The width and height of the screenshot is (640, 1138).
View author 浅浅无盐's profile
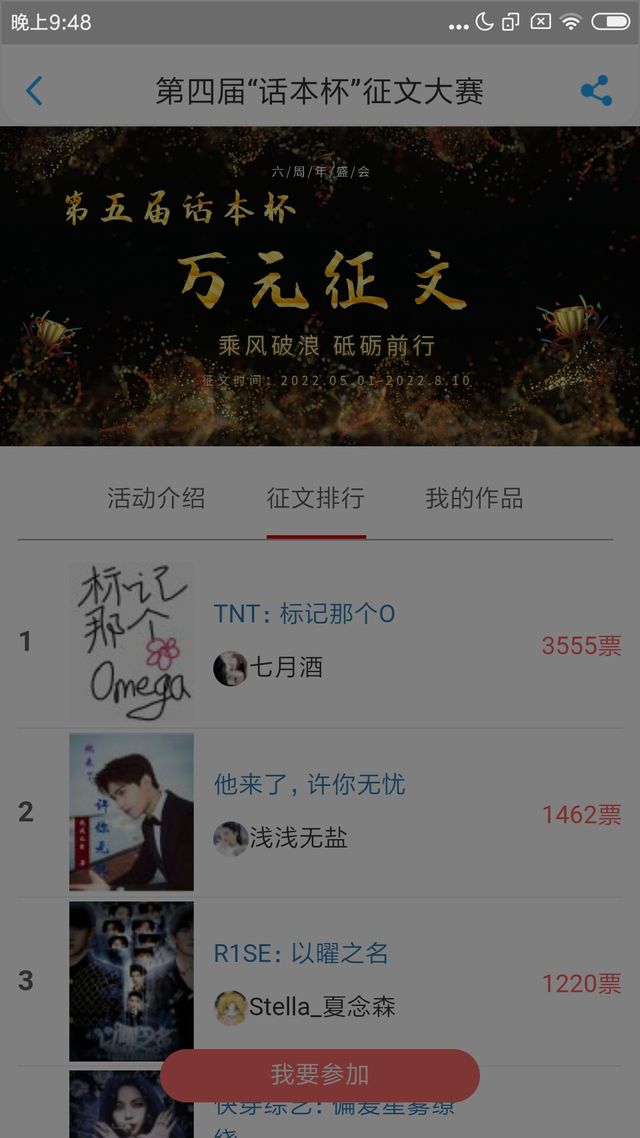pyautogui.click(x=282, y=838)
